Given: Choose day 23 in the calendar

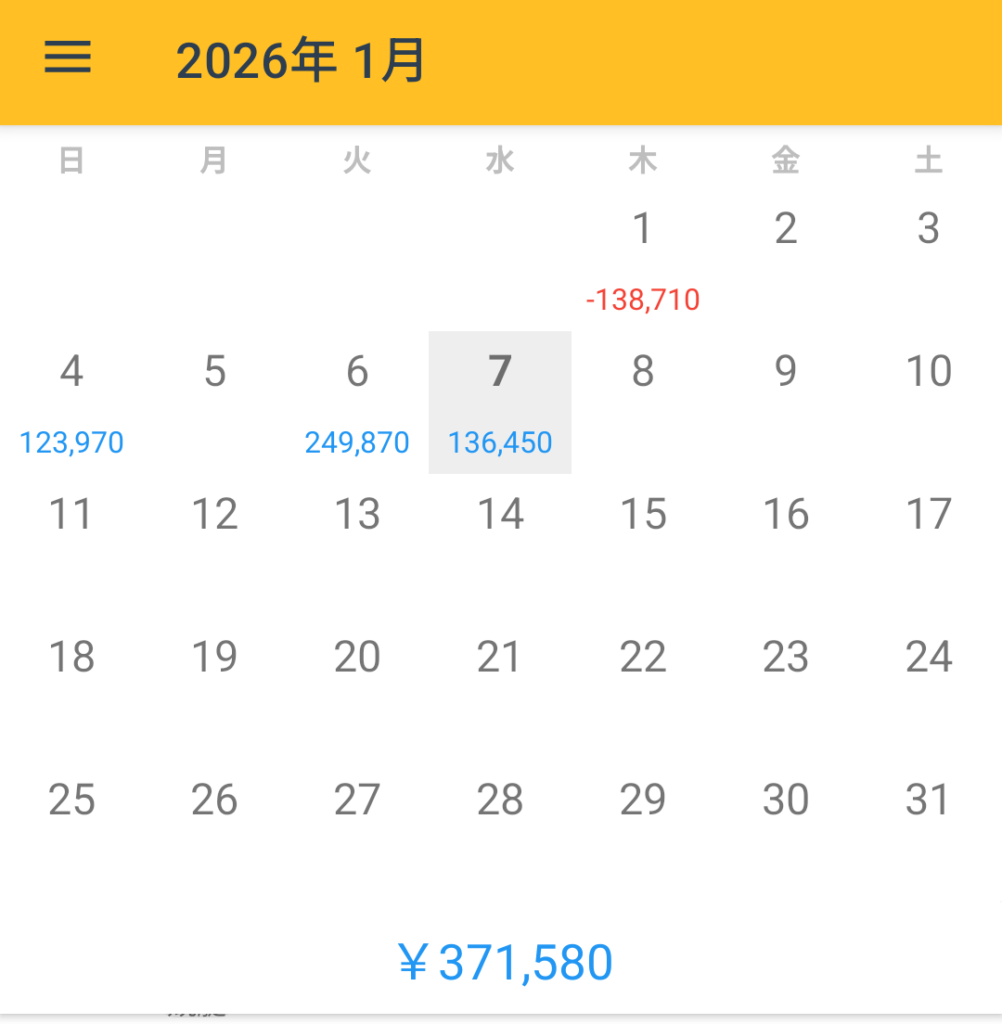Looking at the screenshot, I should click(x=785, y=673).
